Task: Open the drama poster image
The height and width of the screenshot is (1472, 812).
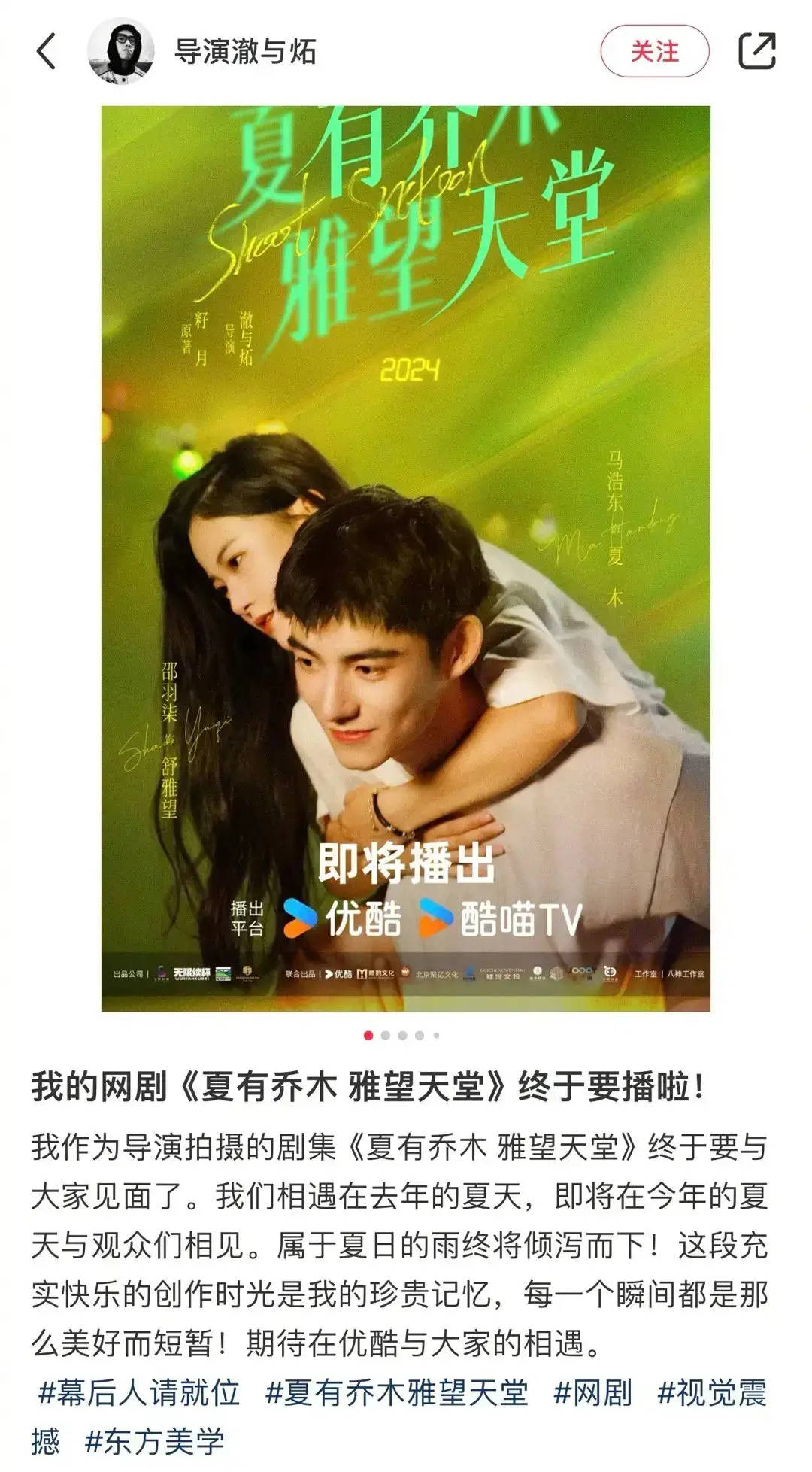Action: coord(406,558)
